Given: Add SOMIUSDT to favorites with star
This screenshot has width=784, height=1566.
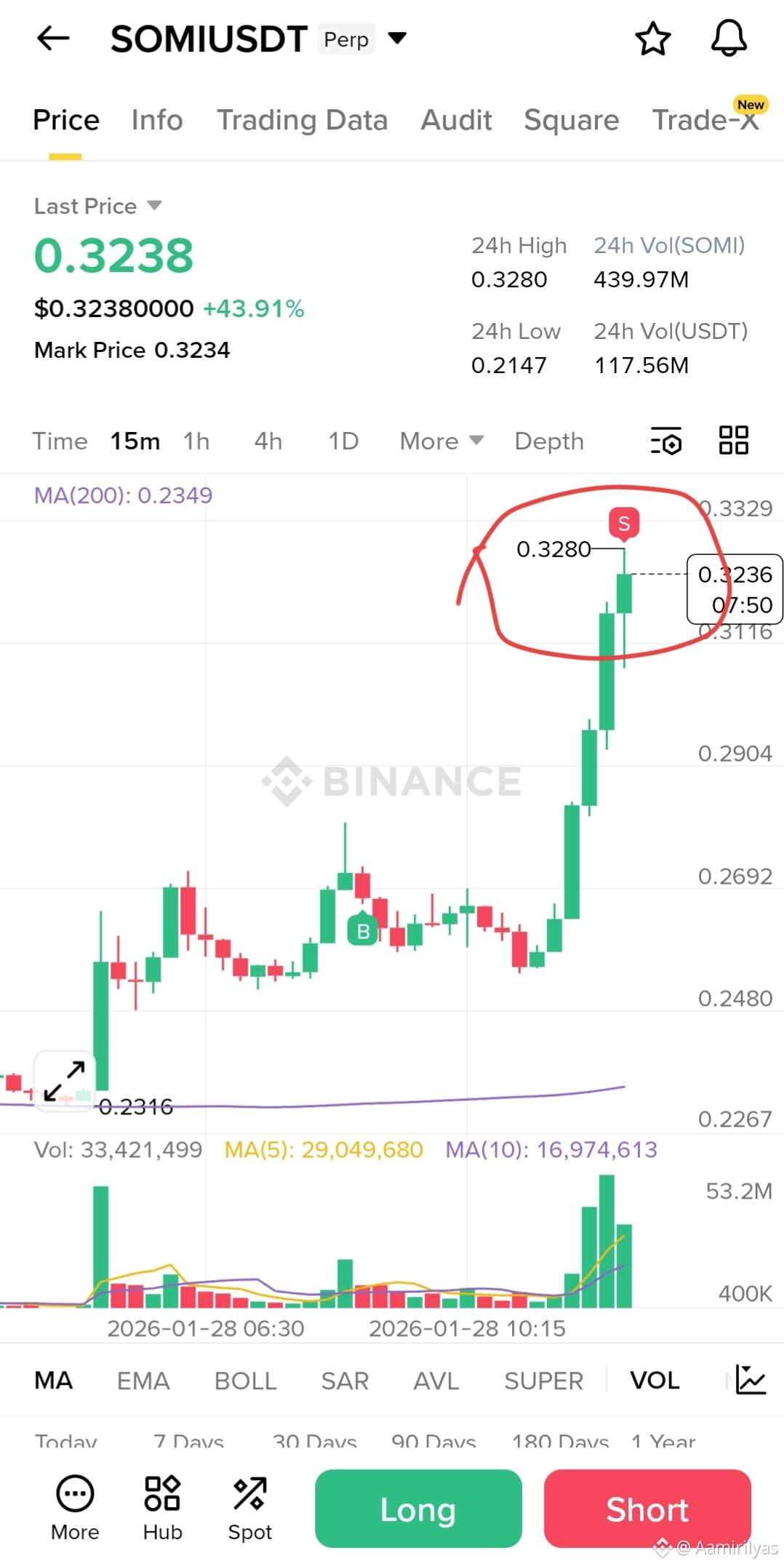Looking at the screenshot, I should tap(652, 39).
